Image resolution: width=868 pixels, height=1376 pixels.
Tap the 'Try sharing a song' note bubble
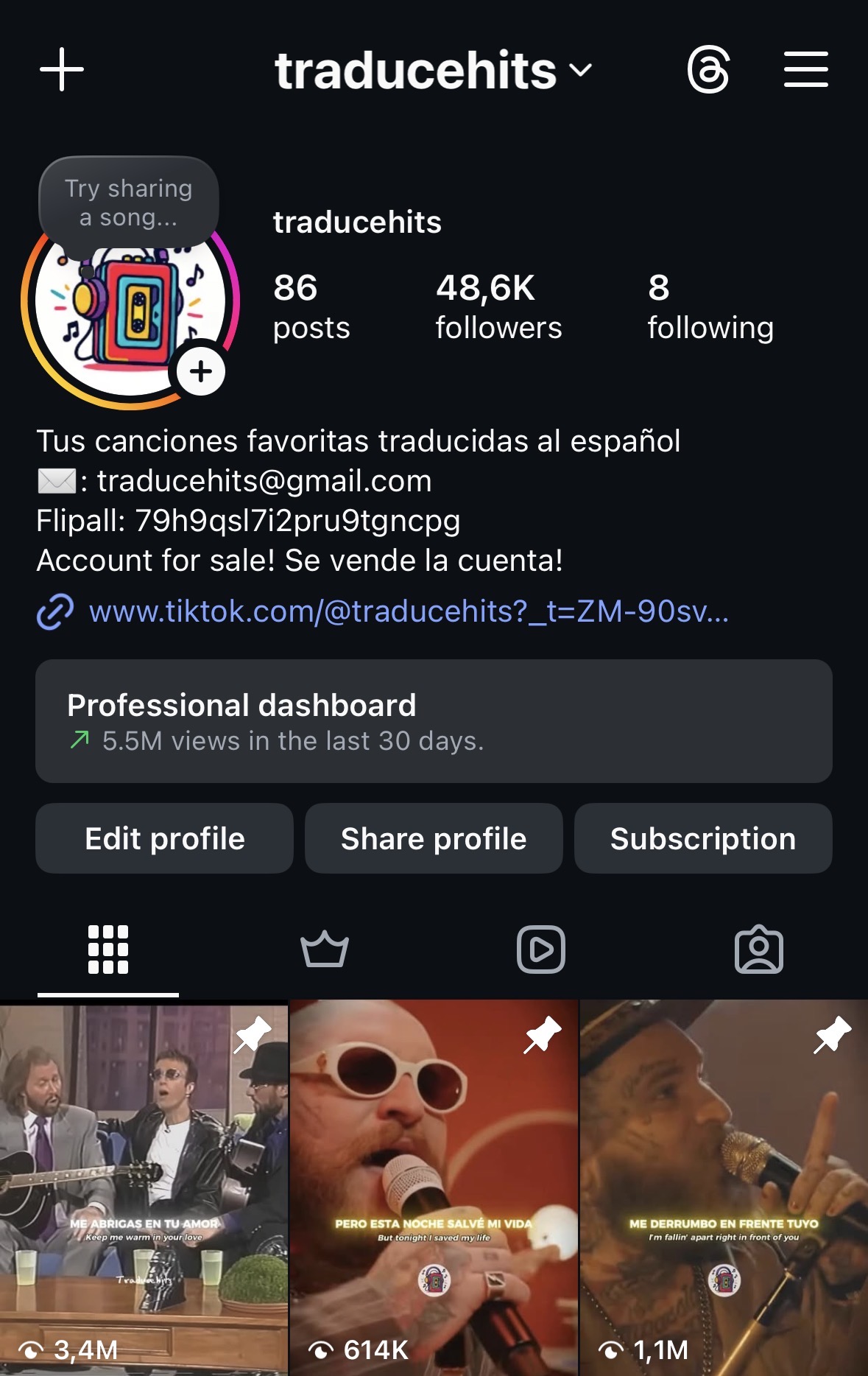[129, 203]
